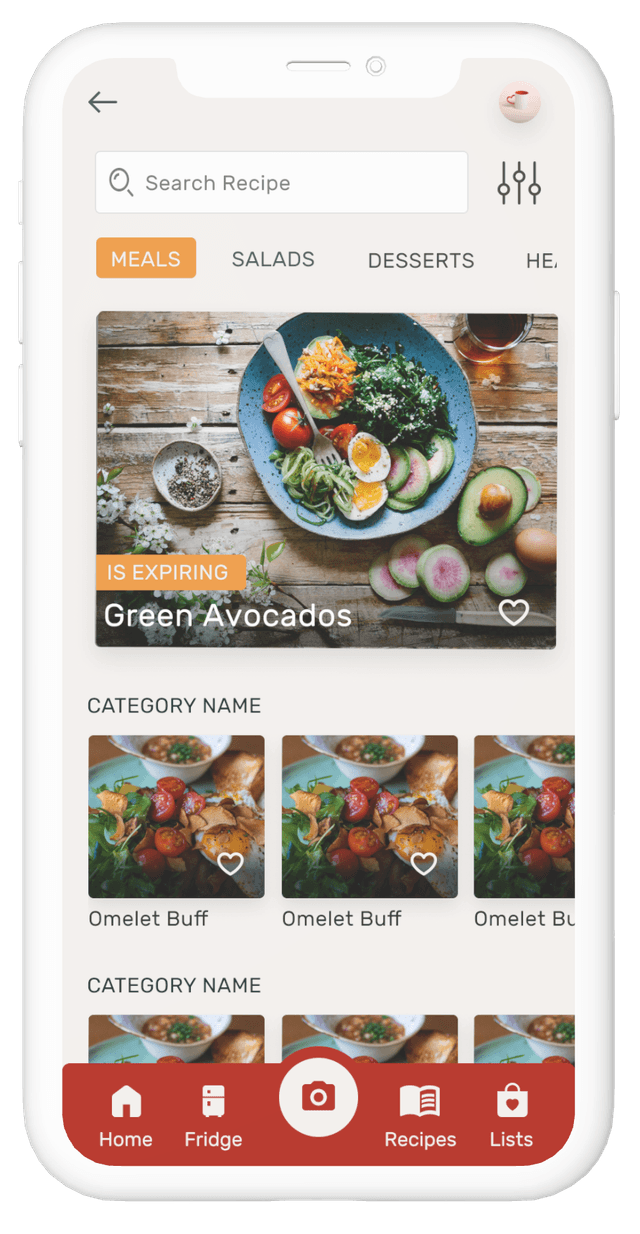Open the filter sliders icon
The width and height of the screenshot is (640, 1234).
click(519, 183)
